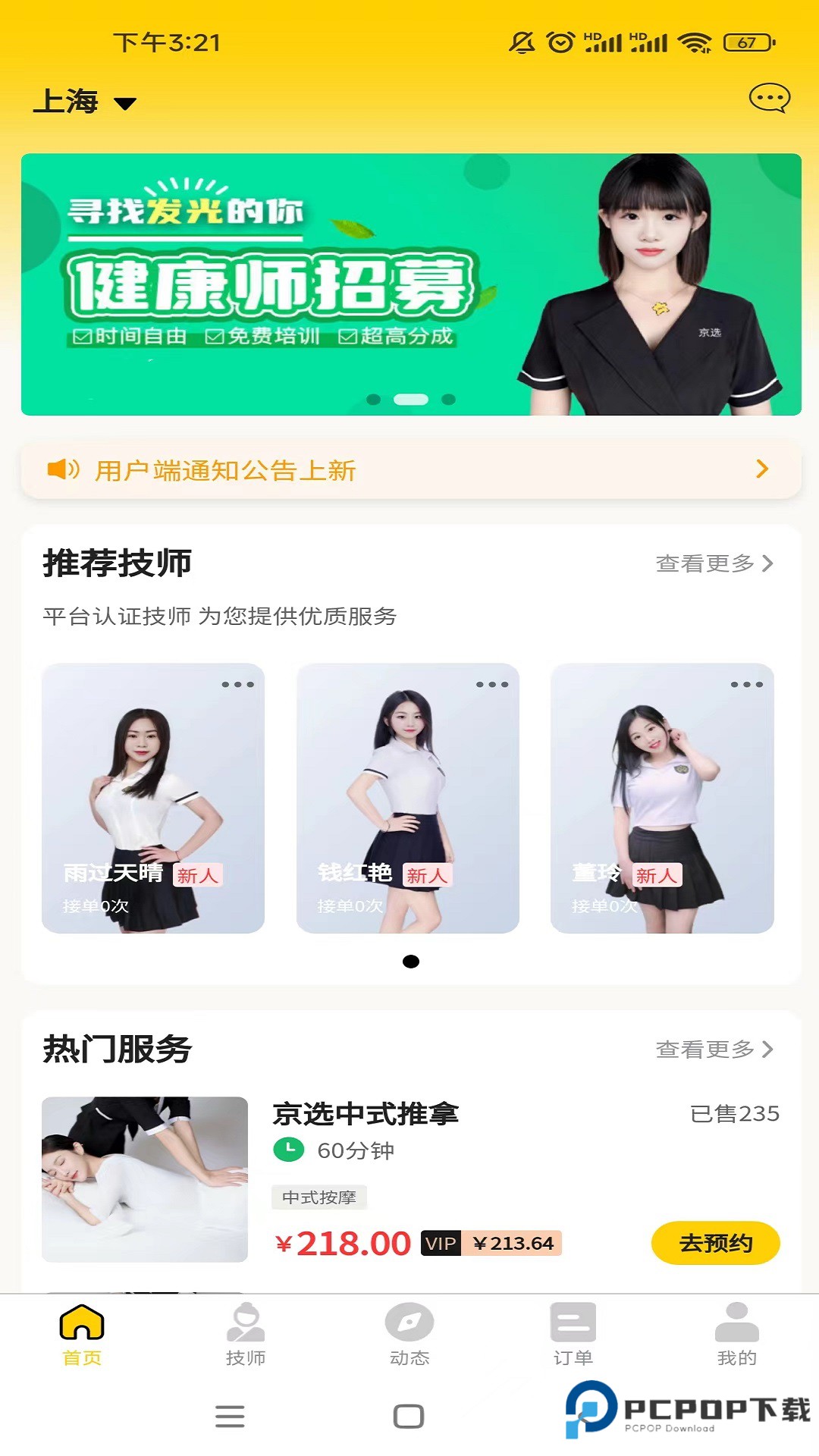
Task: Switch to the 动态 tab
Action: click(409, 1335)
